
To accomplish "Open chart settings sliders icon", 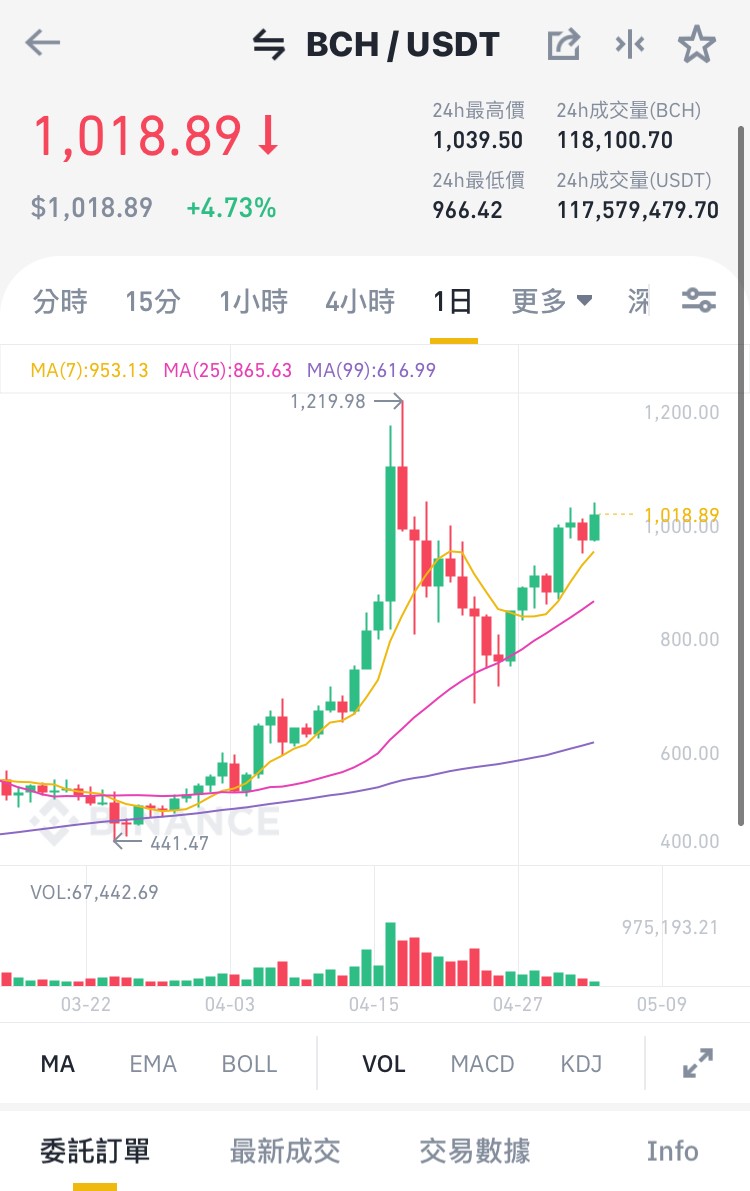I will (698, 300).
